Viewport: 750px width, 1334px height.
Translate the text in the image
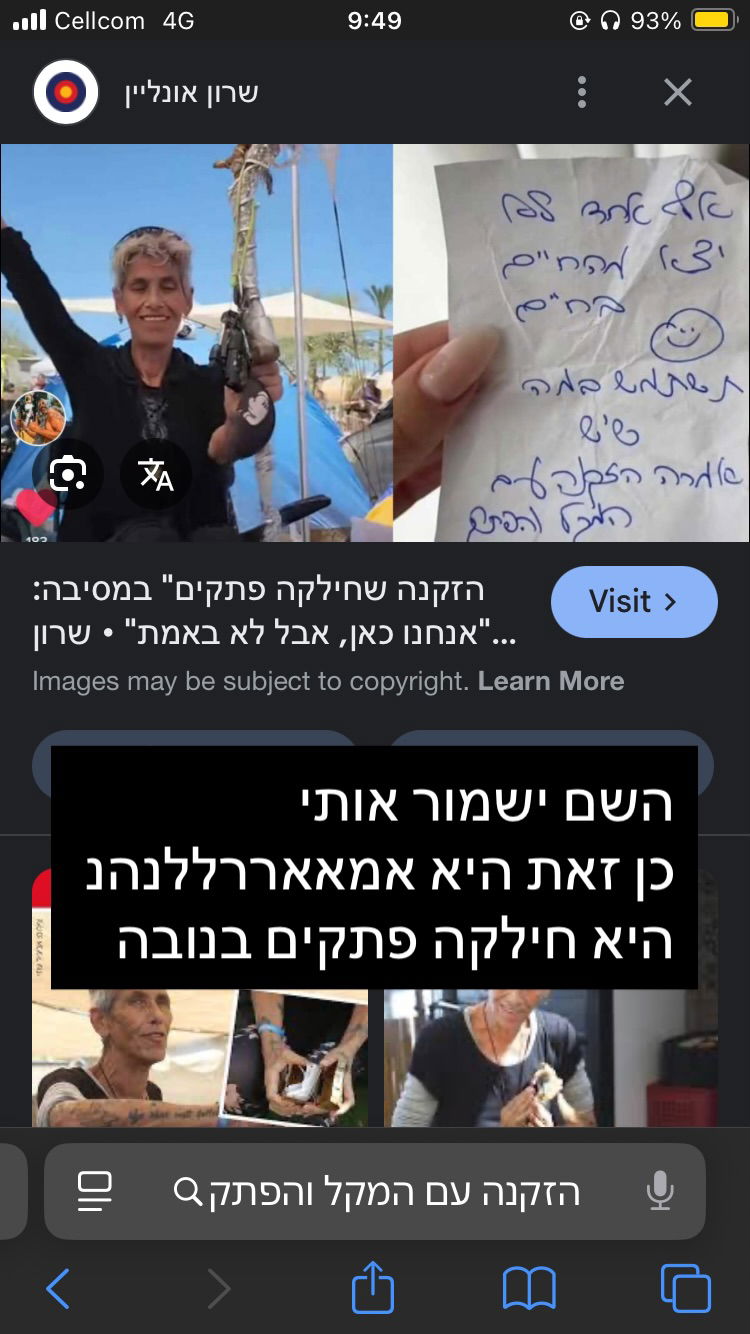pos(155,473)
